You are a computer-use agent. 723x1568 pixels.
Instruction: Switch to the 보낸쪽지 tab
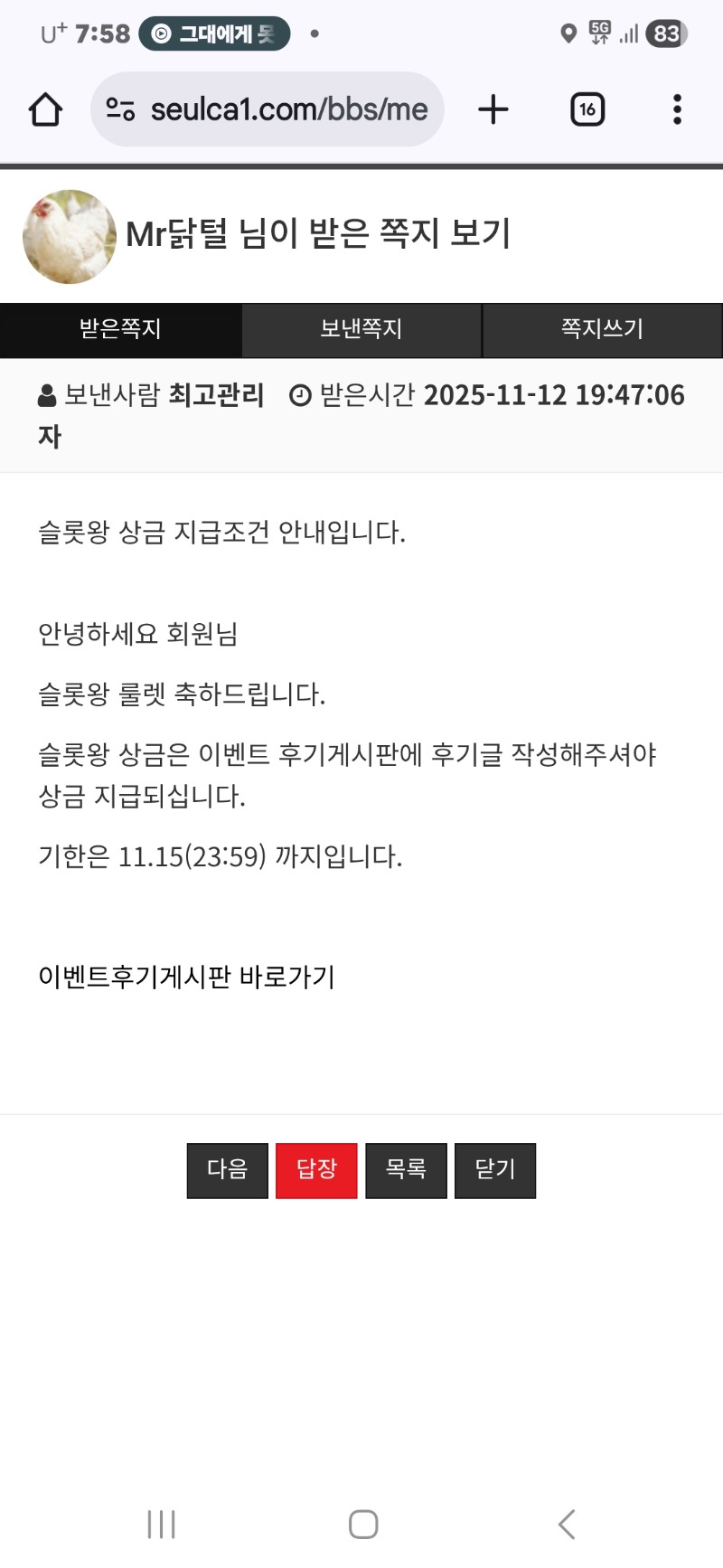pos(361,330)
